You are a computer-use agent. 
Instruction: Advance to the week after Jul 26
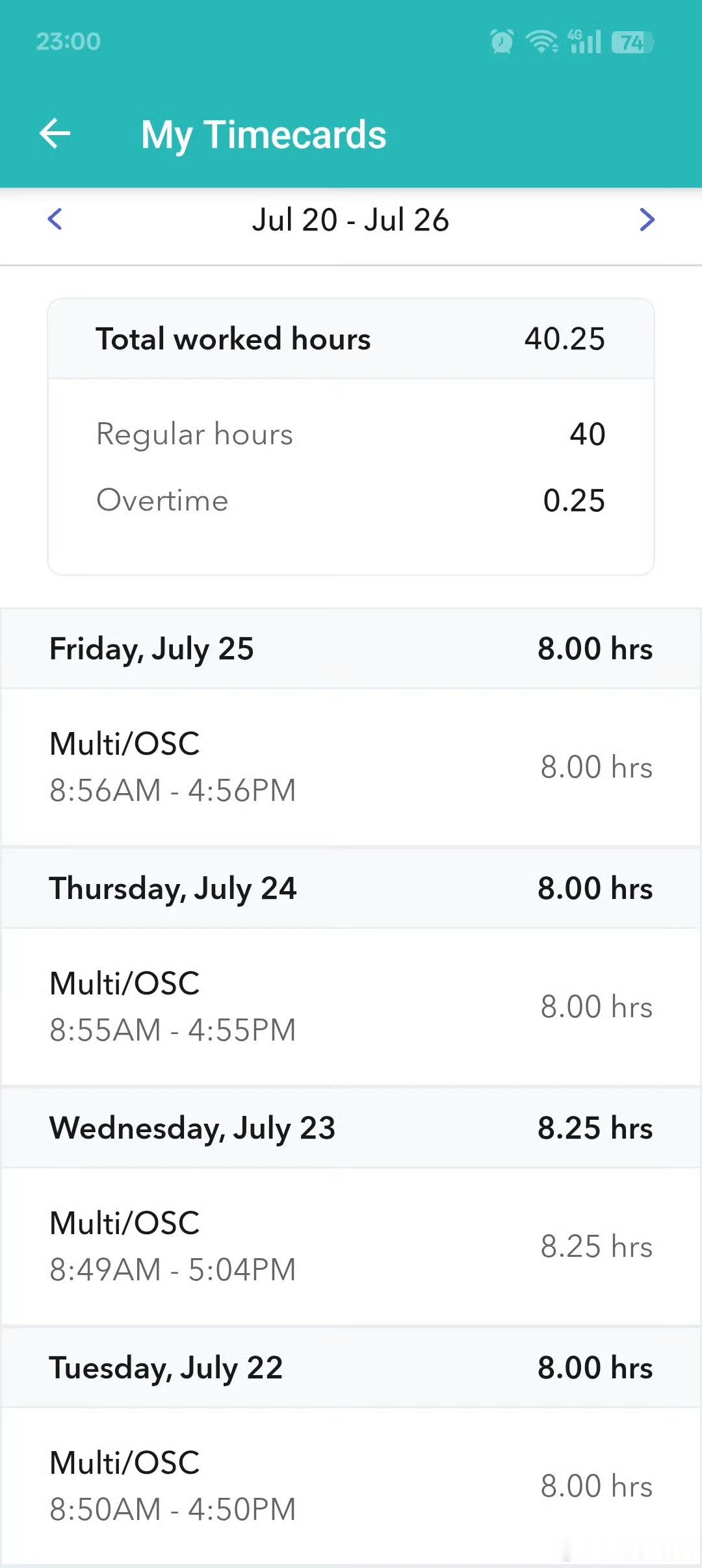coord(646,220)
